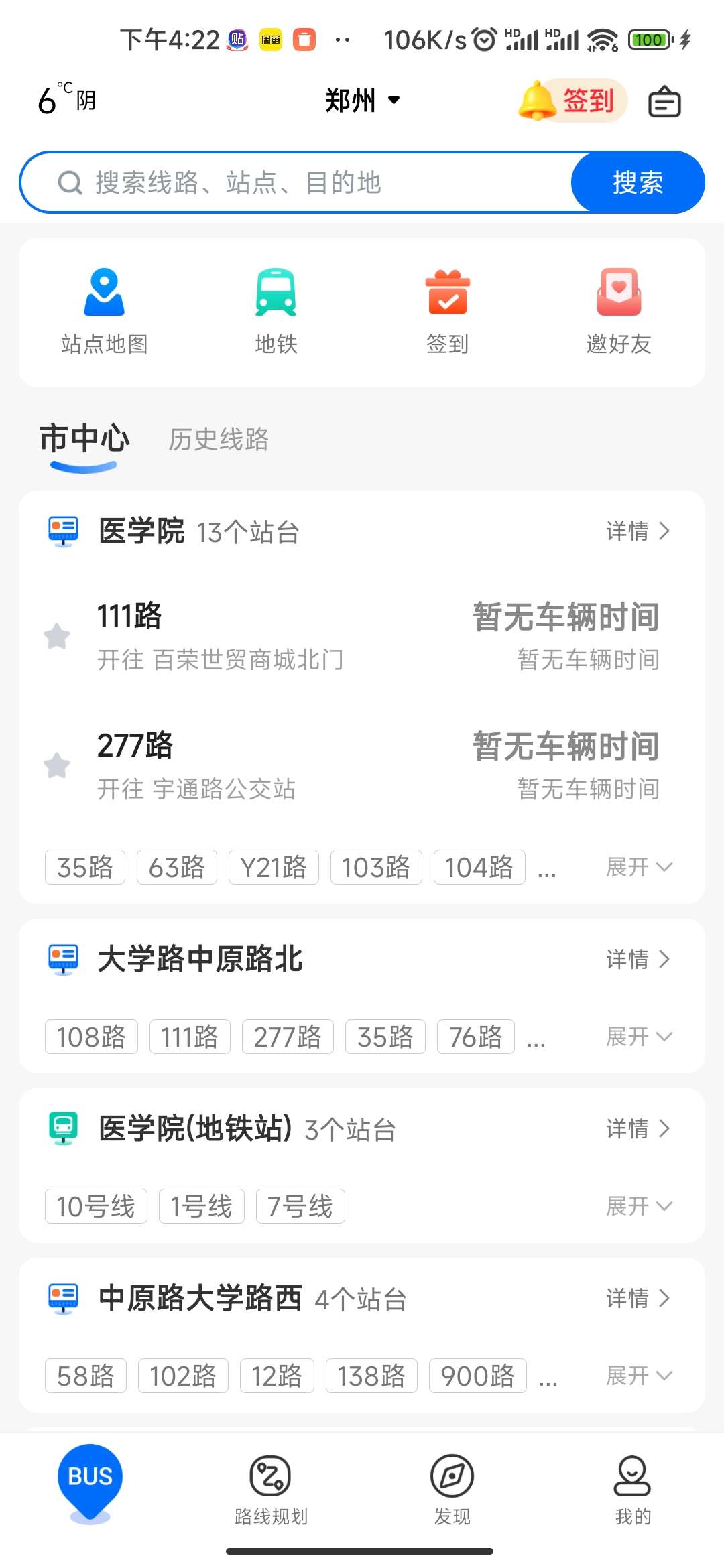Viewport: 724px width, 1568px height.
Task: Tap the backpack icon near check-in
Action: pos(664,99)
